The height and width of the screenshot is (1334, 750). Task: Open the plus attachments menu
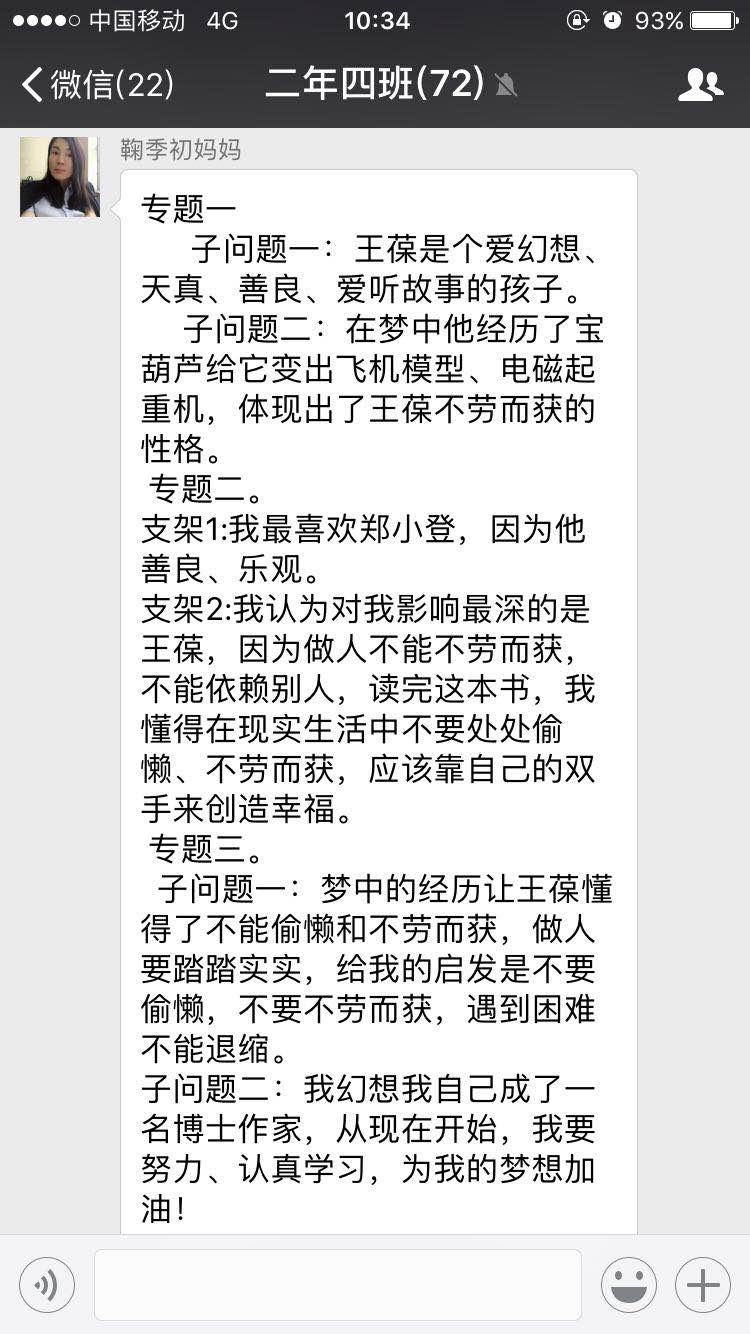pyautogui.click(x=703, y=1285)
